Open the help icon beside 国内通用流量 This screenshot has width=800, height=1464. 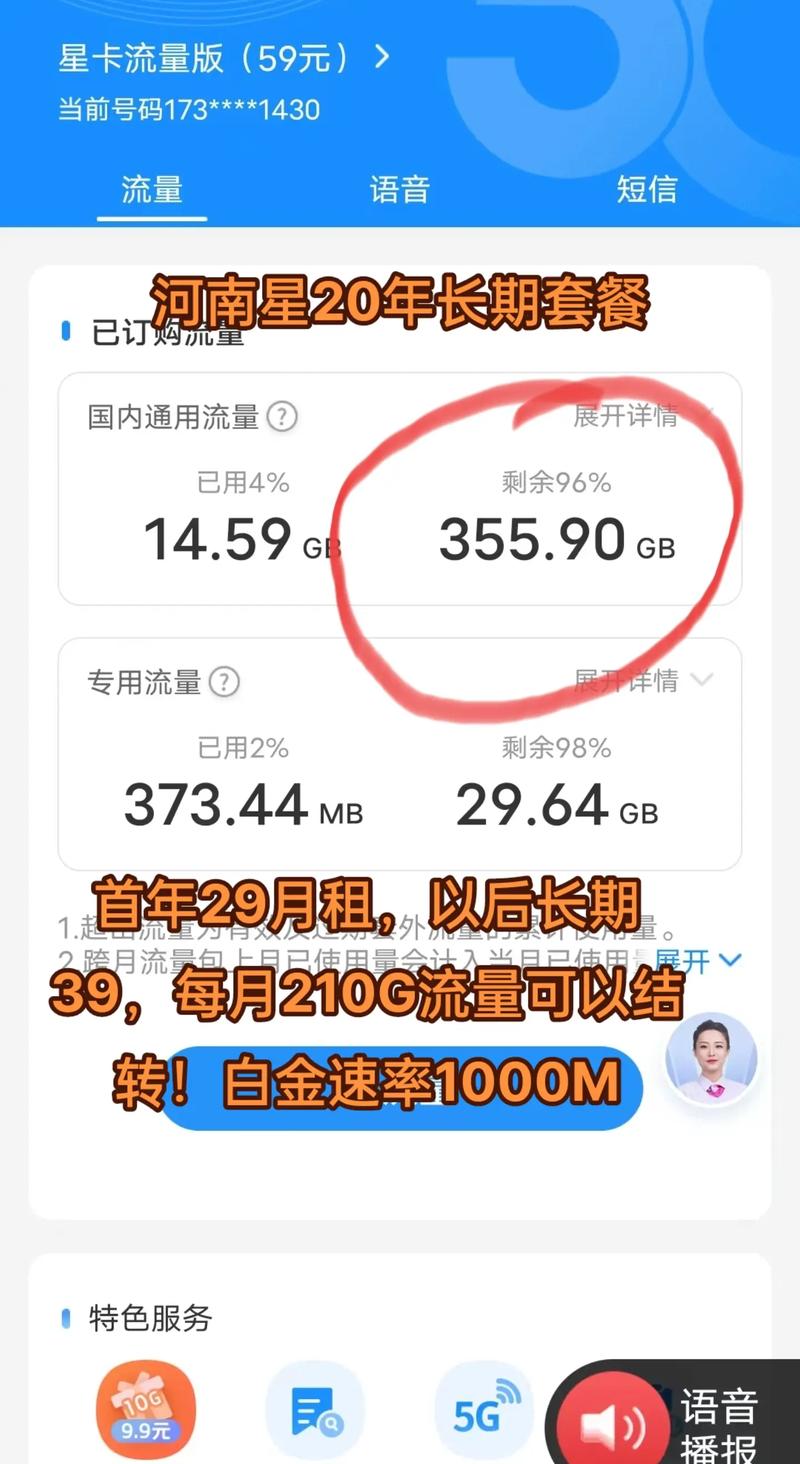[283, 416]
